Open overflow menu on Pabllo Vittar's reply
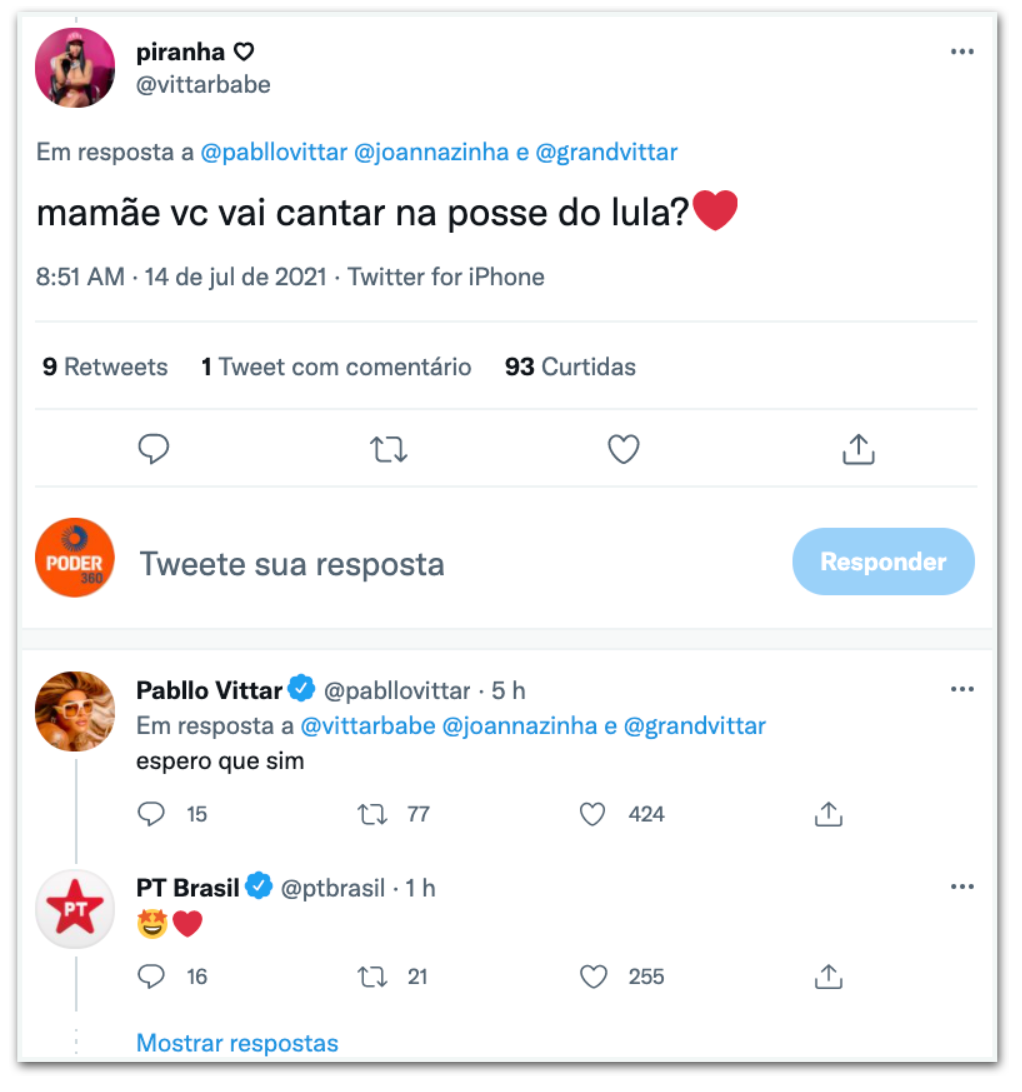The height and width of the screenshot is (1092, 1022). 961,690
